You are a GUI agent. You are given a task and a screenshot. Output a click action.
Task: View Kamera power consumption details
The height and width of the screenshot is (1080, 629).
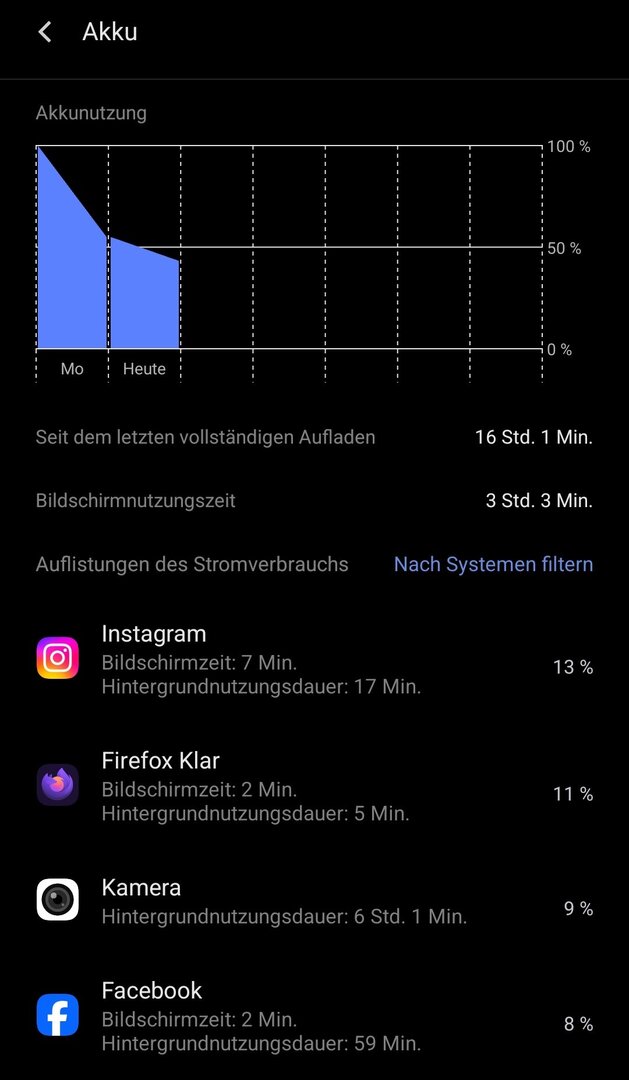[x=314, y=901]
